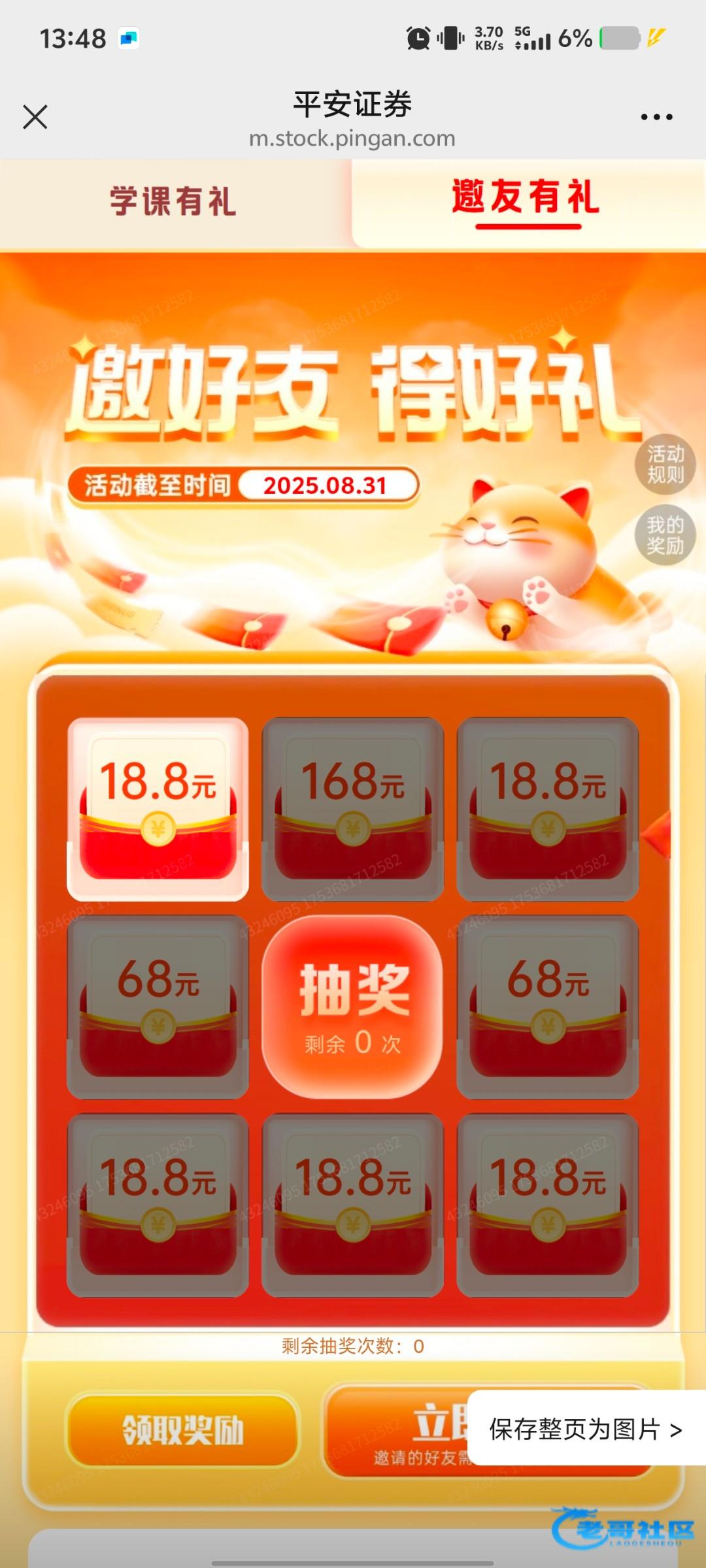
Task: Tap the 领取奖励 claim reward button
Action: [183, 1431]
